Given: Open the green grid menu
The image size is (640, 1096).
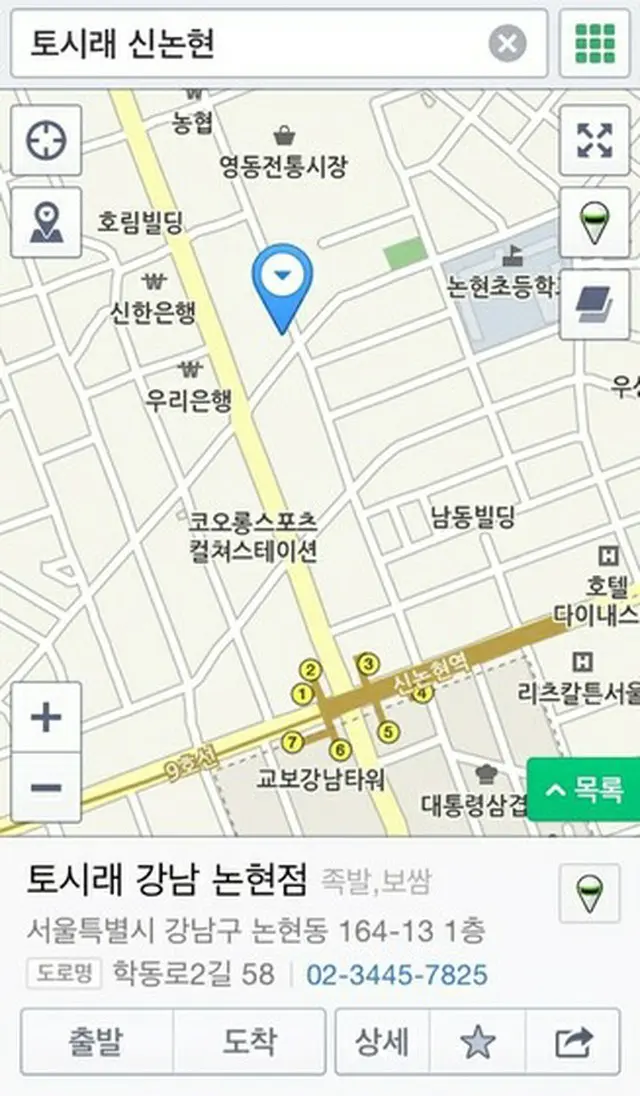Looking at the screenshot, I should click(595, 43).
